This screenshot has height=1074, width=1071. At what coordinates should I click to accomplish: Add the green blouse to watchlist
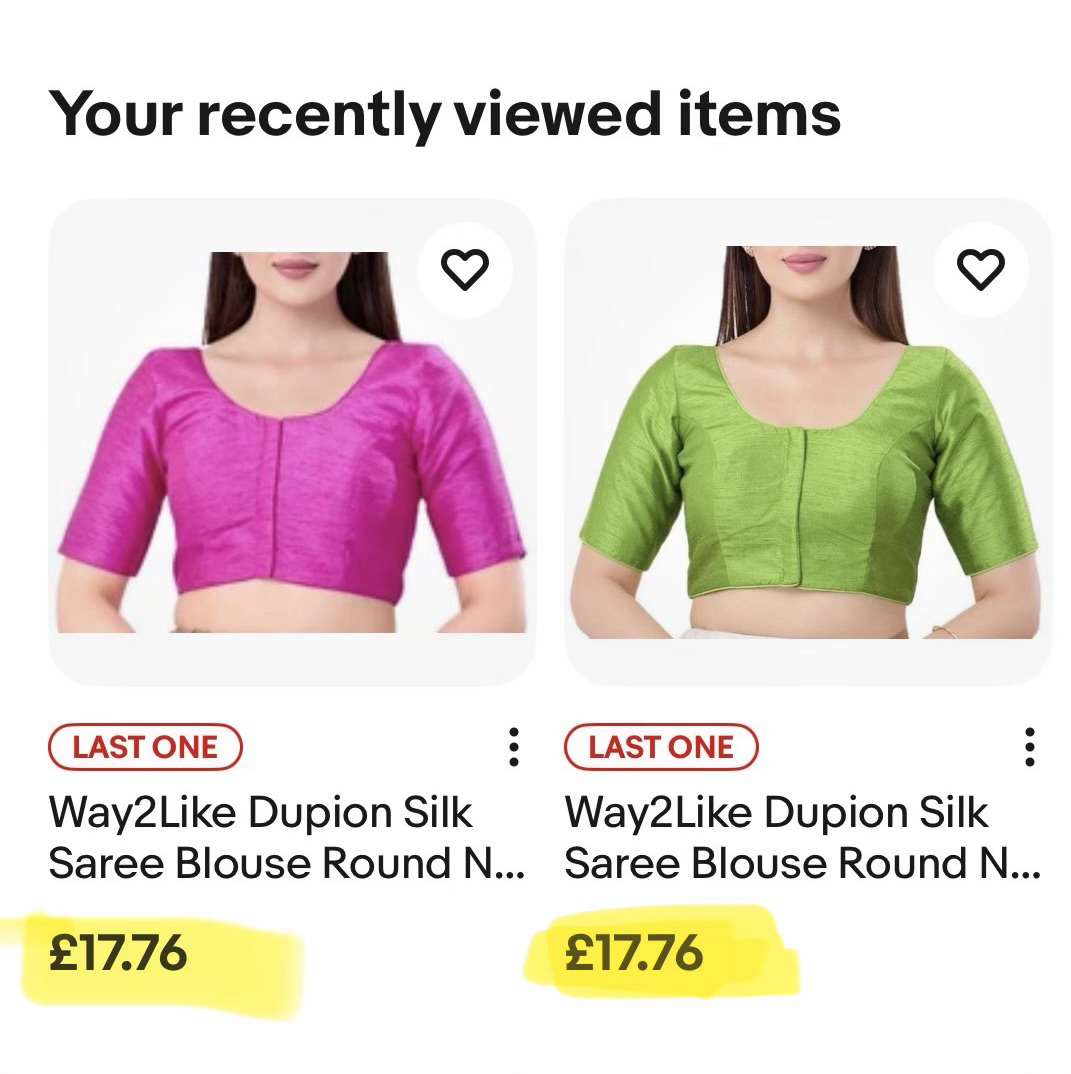click(x=981, y=268)
